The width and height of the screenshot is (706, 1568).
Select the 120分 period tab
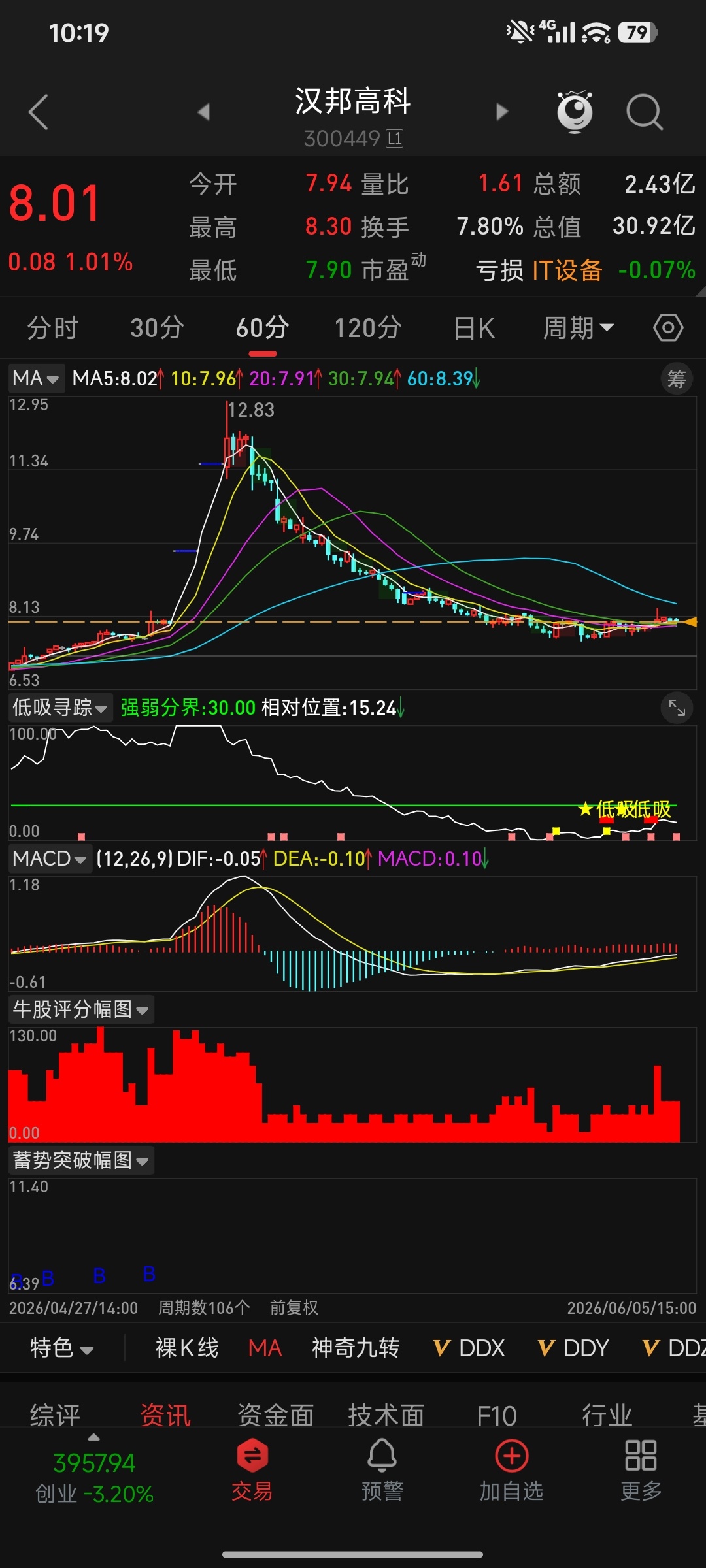coord(368,328)
